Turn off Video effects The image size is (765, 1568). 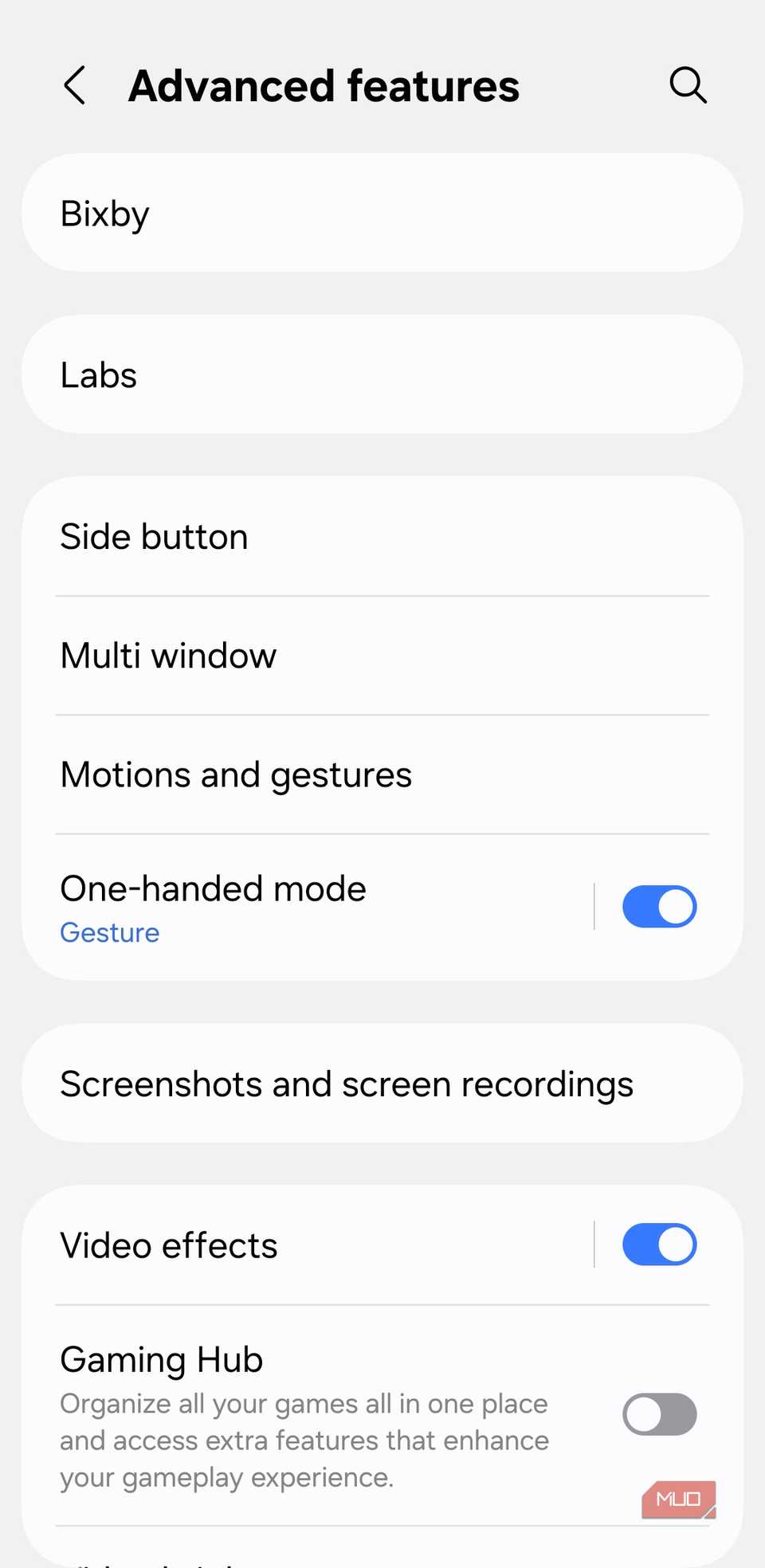[658, 1245]
